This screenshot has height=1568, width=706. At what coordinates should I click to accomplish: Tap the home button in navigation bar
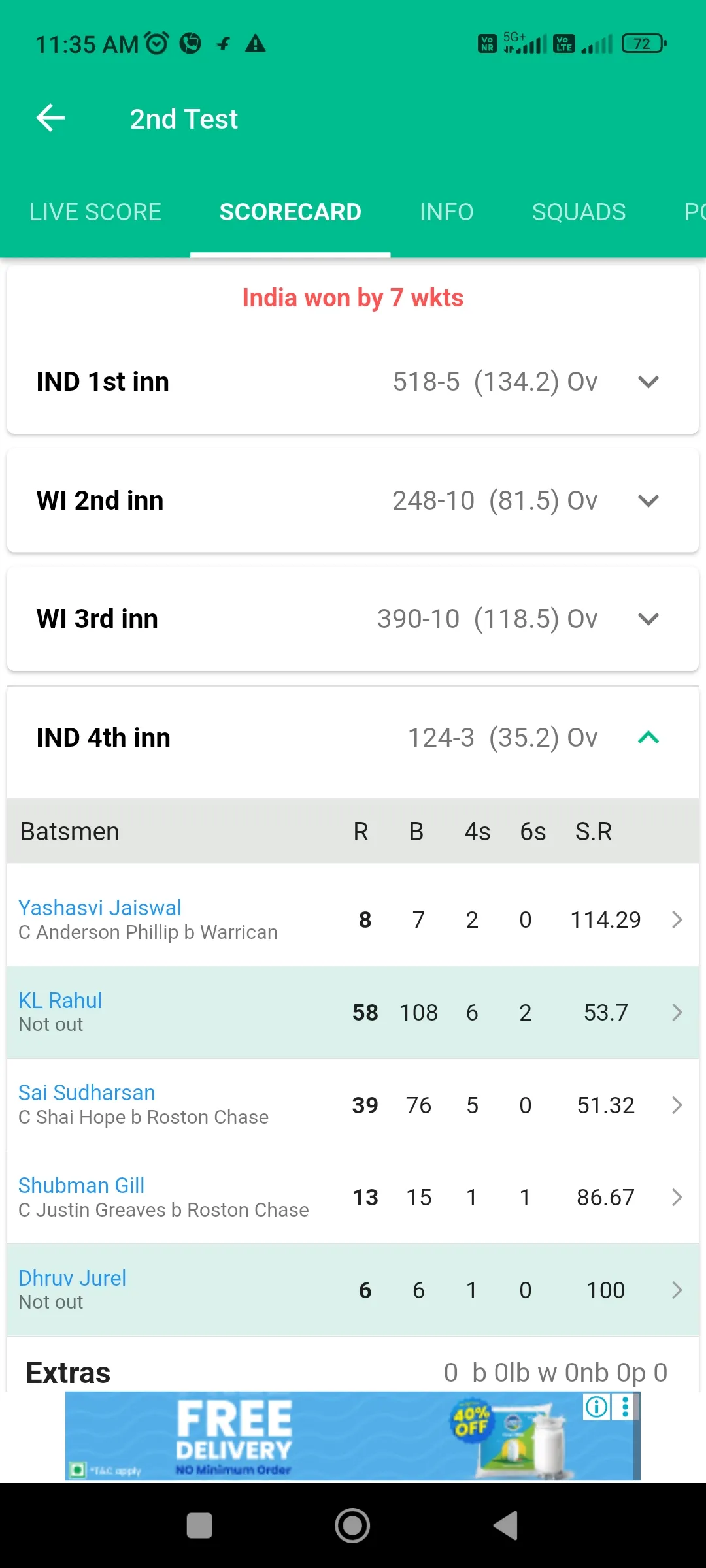click(x=352, y=1525)
